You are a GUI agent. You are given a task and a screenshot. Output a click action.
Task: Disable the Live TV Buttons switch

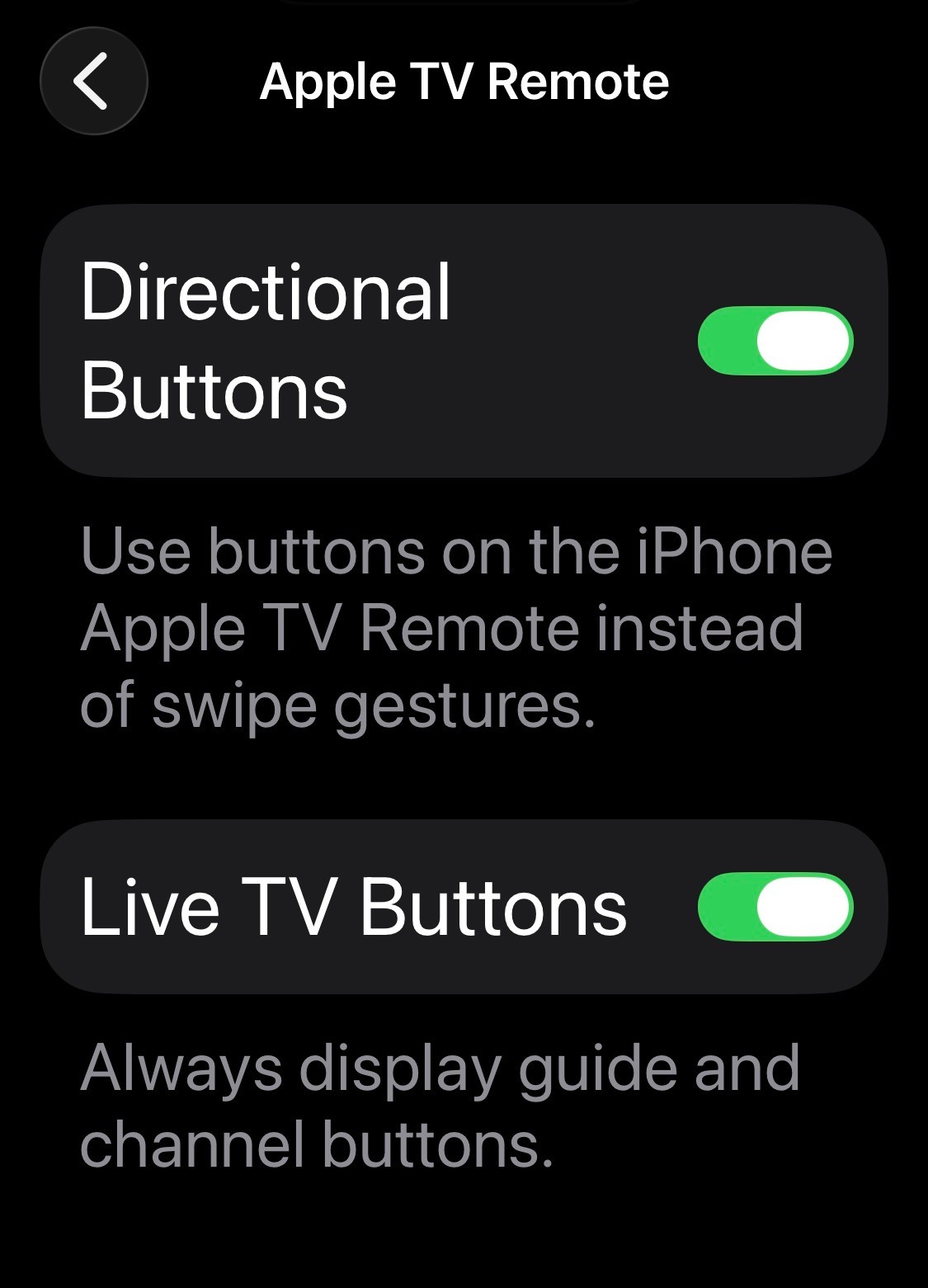[775, 907]
